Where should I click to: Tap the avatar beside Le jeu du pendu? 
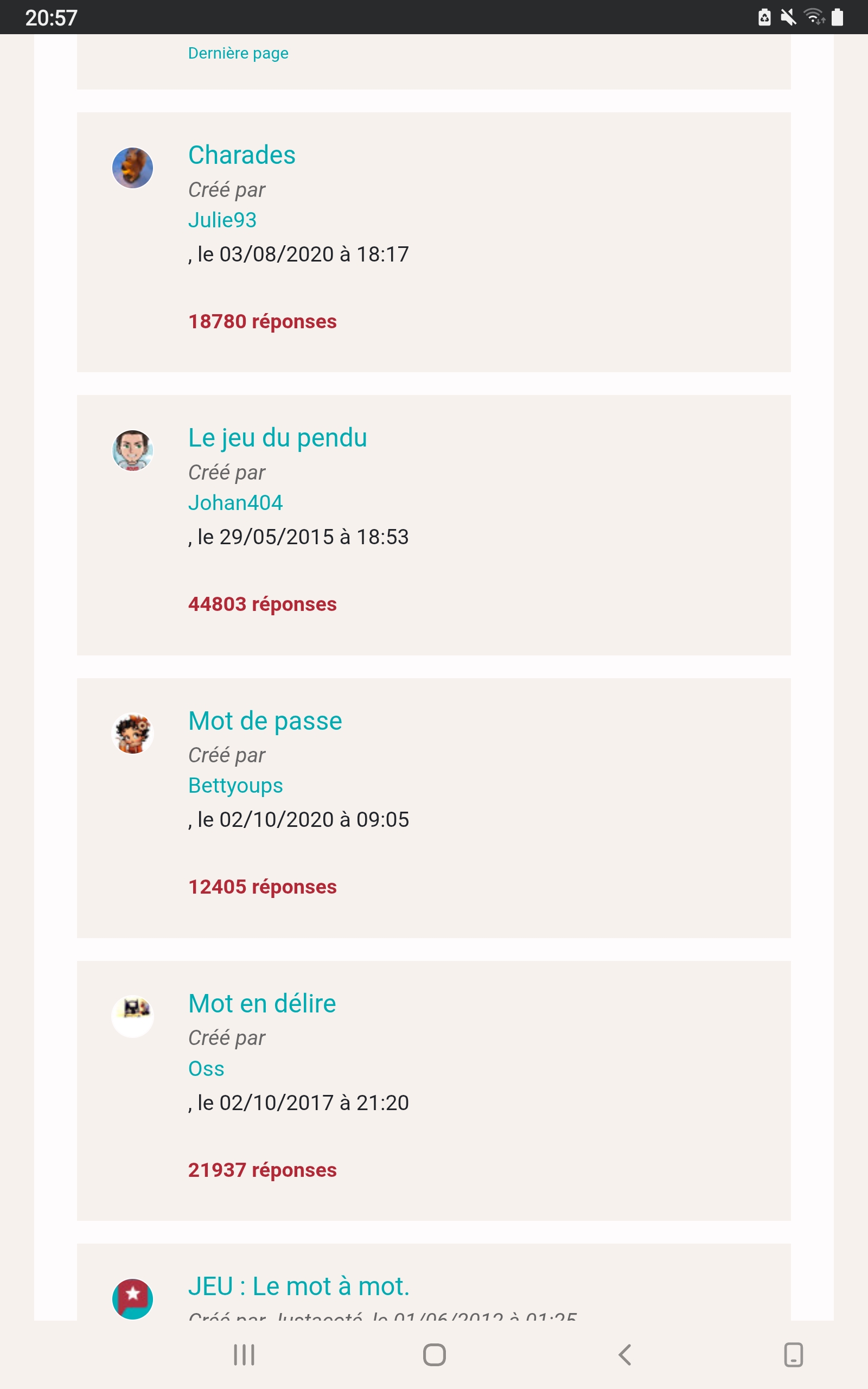(x=132, y=450)
